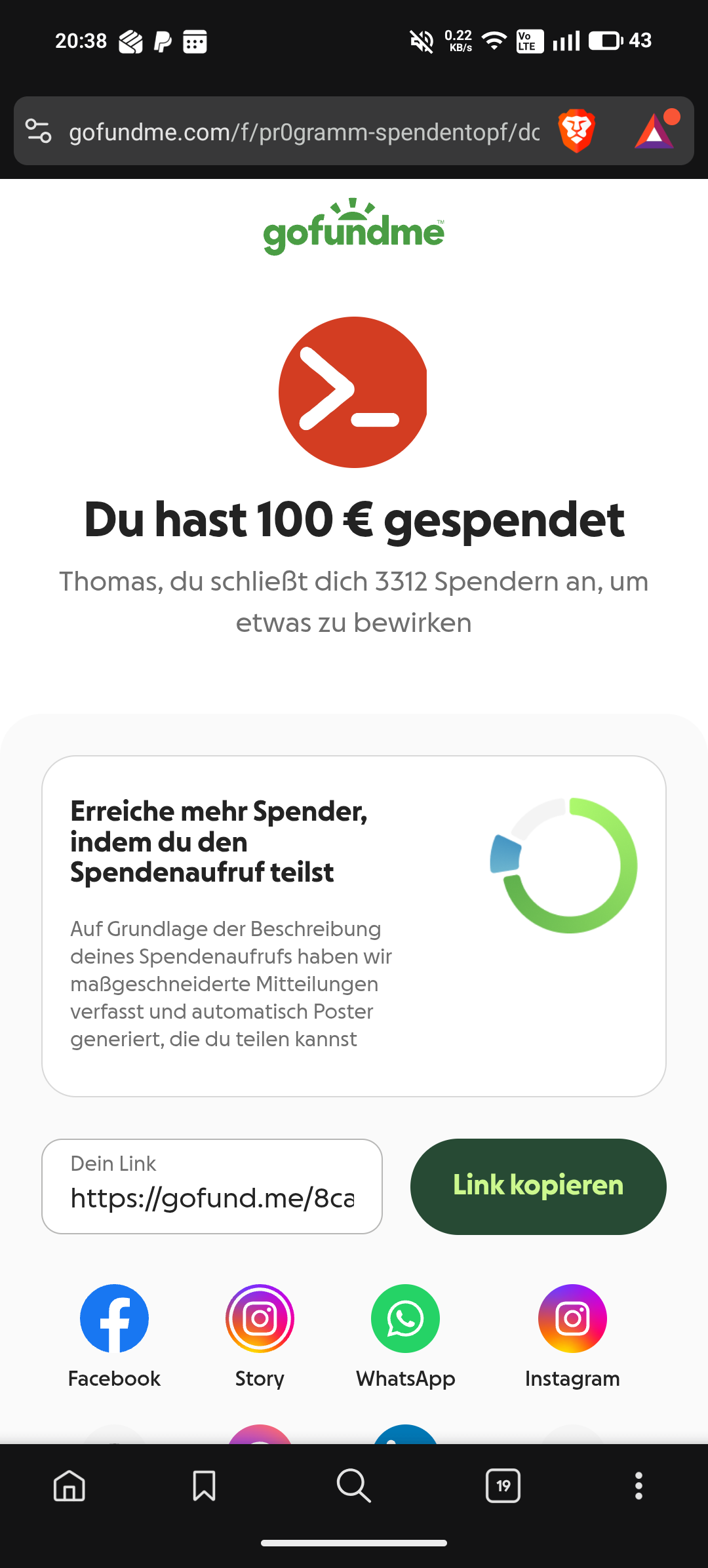Image resolution: width=708 pixels, height=1568 pixels.
Task: Tap the gofundme logo to go home
Action: pos(353,227)
